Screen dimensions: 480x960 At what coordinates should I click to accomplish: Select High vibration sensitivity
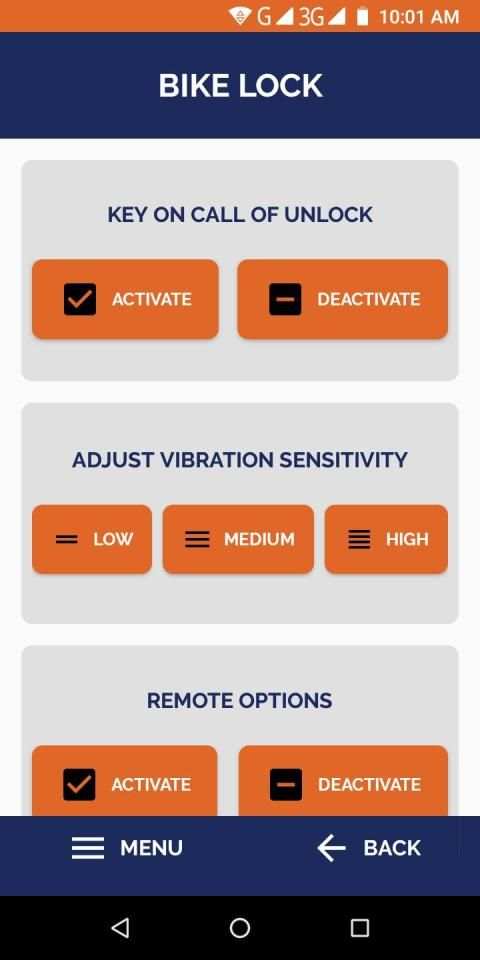[386, 539]
